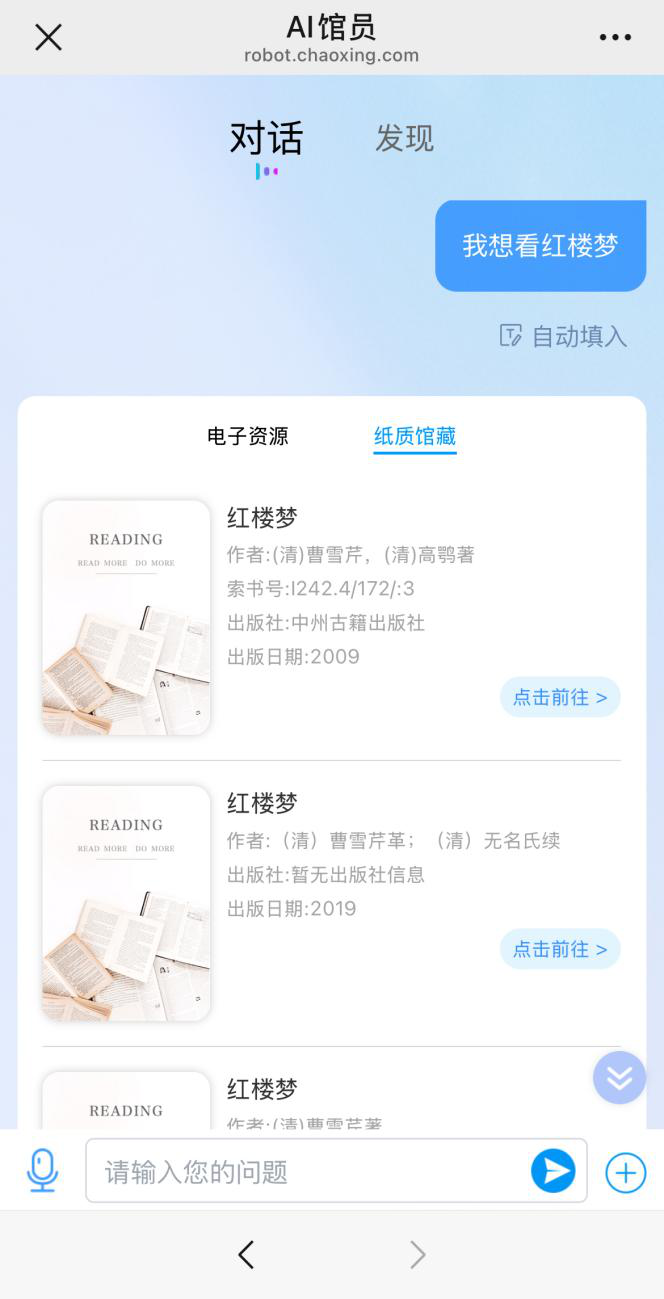Go back with the browser back arrow
The image size is (664, 1299).
pos(246,1254)
